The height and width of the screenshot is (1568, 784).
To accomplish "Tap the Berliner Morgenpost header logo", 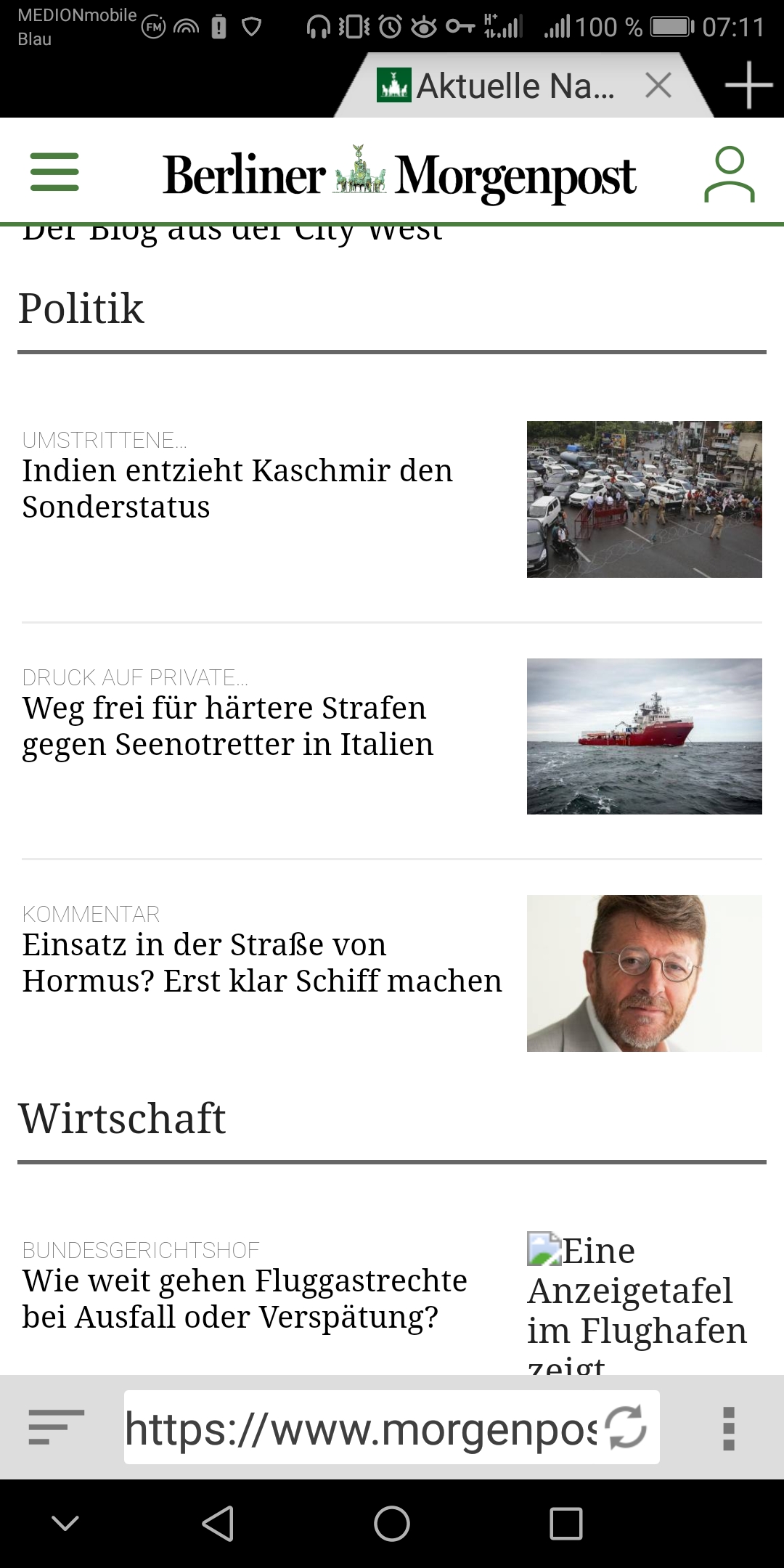I will coord(399,175).
